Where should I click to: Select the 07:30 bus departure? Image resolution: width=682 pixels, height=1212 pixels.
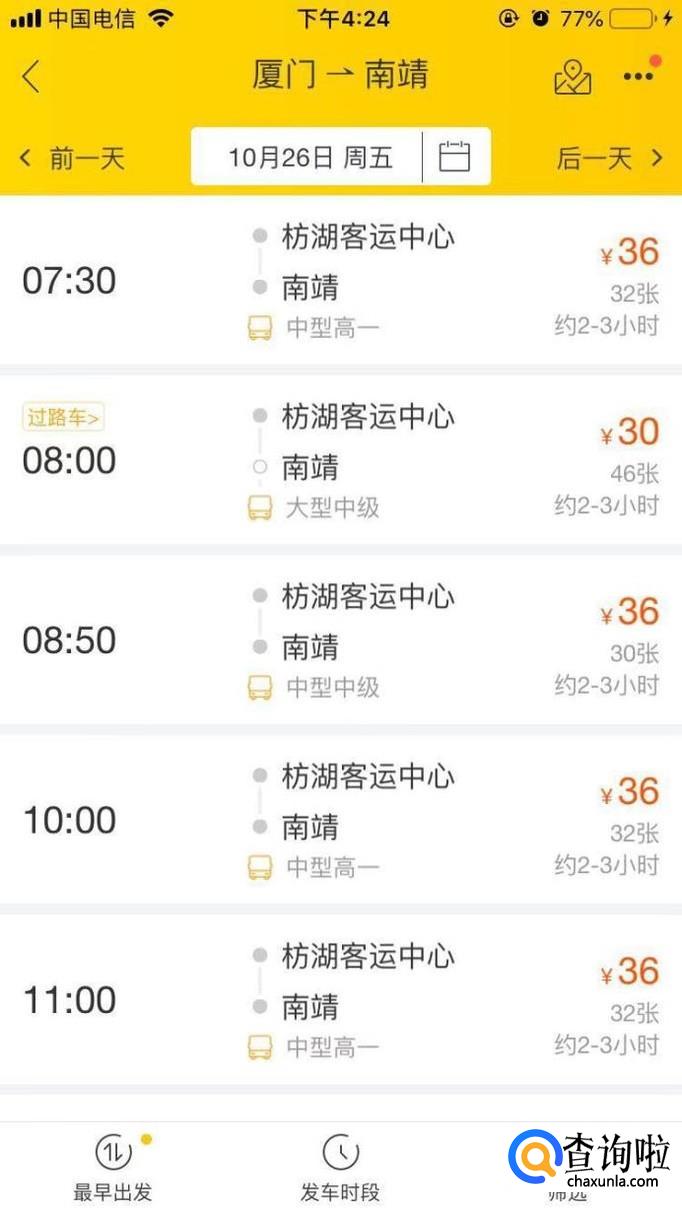coord(340,281)
